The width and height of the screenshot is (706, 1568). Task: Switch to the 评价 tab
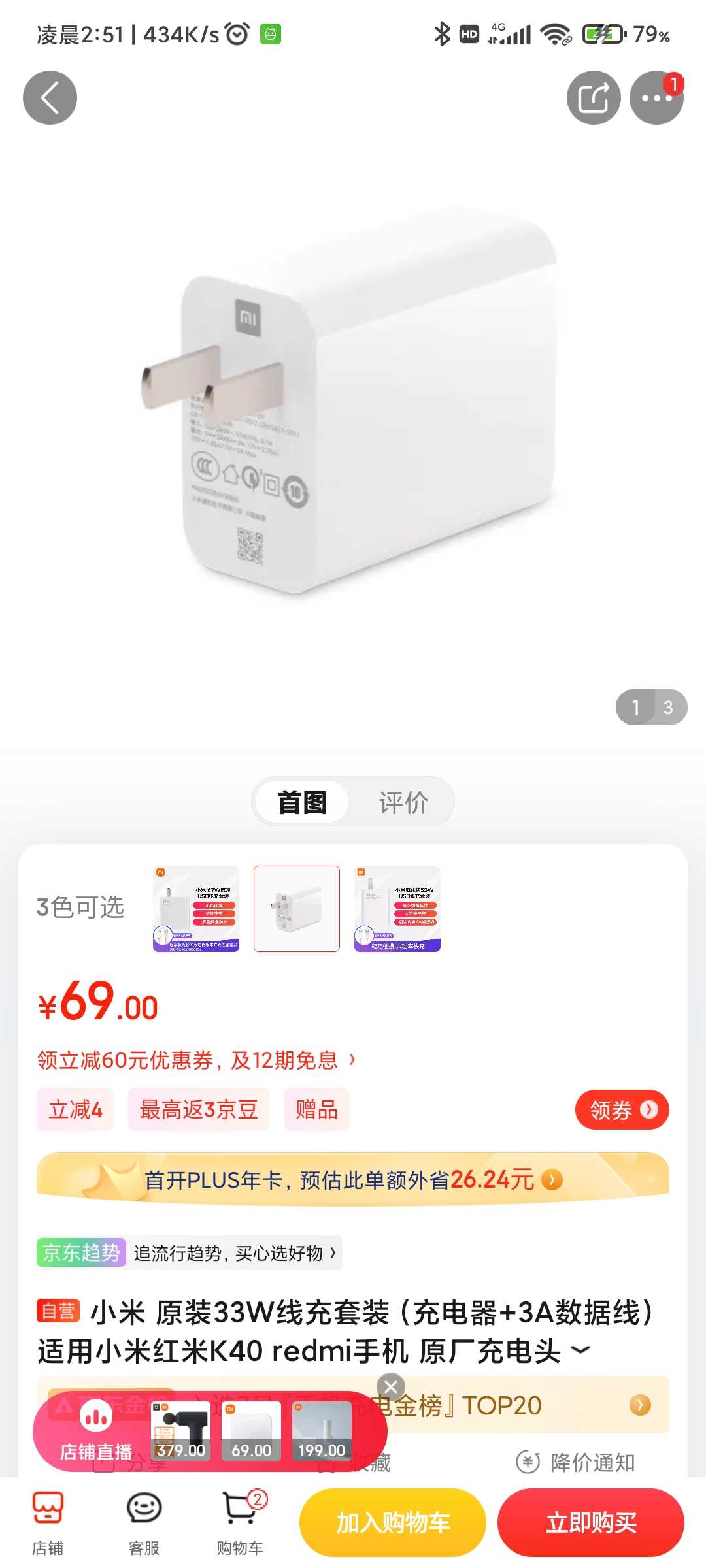403,802
